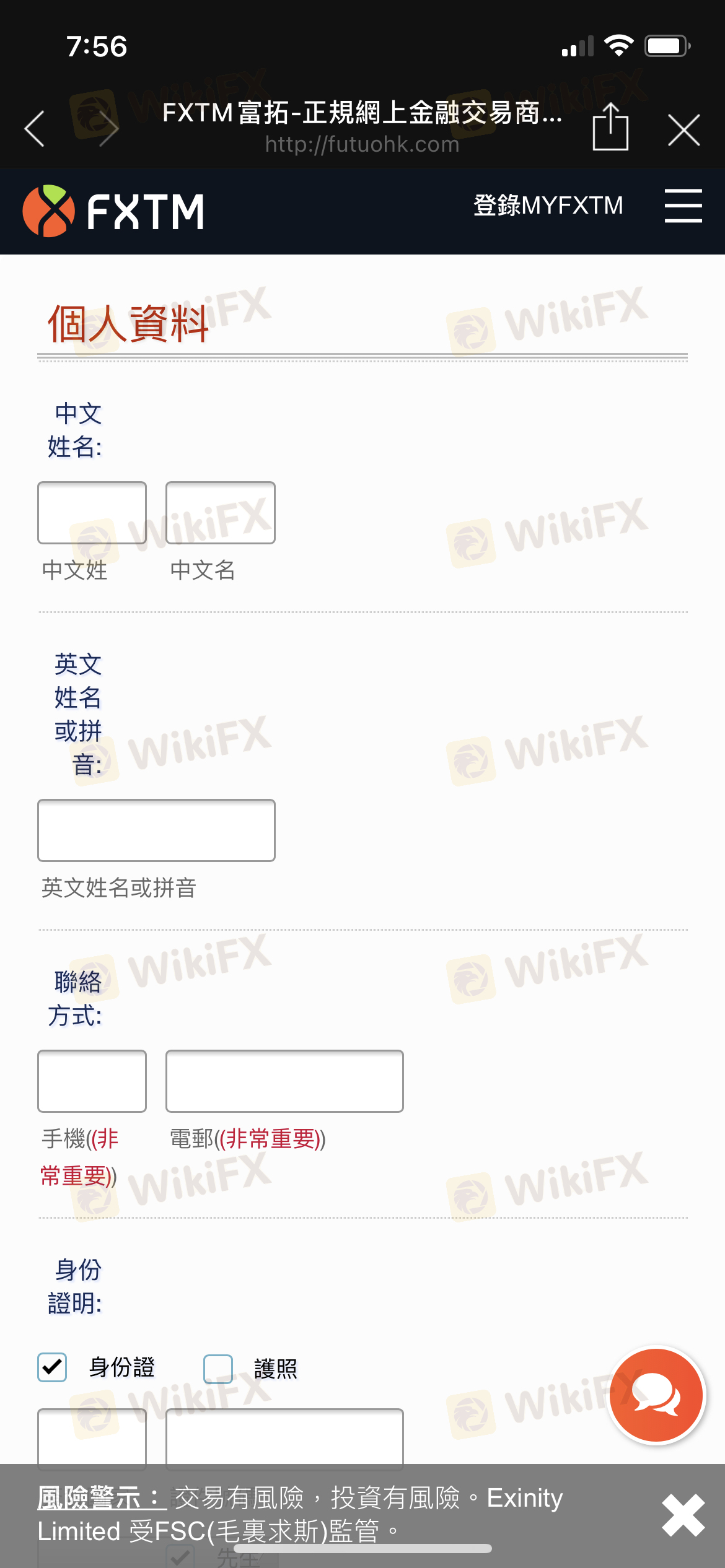Screen dimensions: 725x1568
Task: Focus the 英文姓名或拼音 field
Action: (156, 830)
